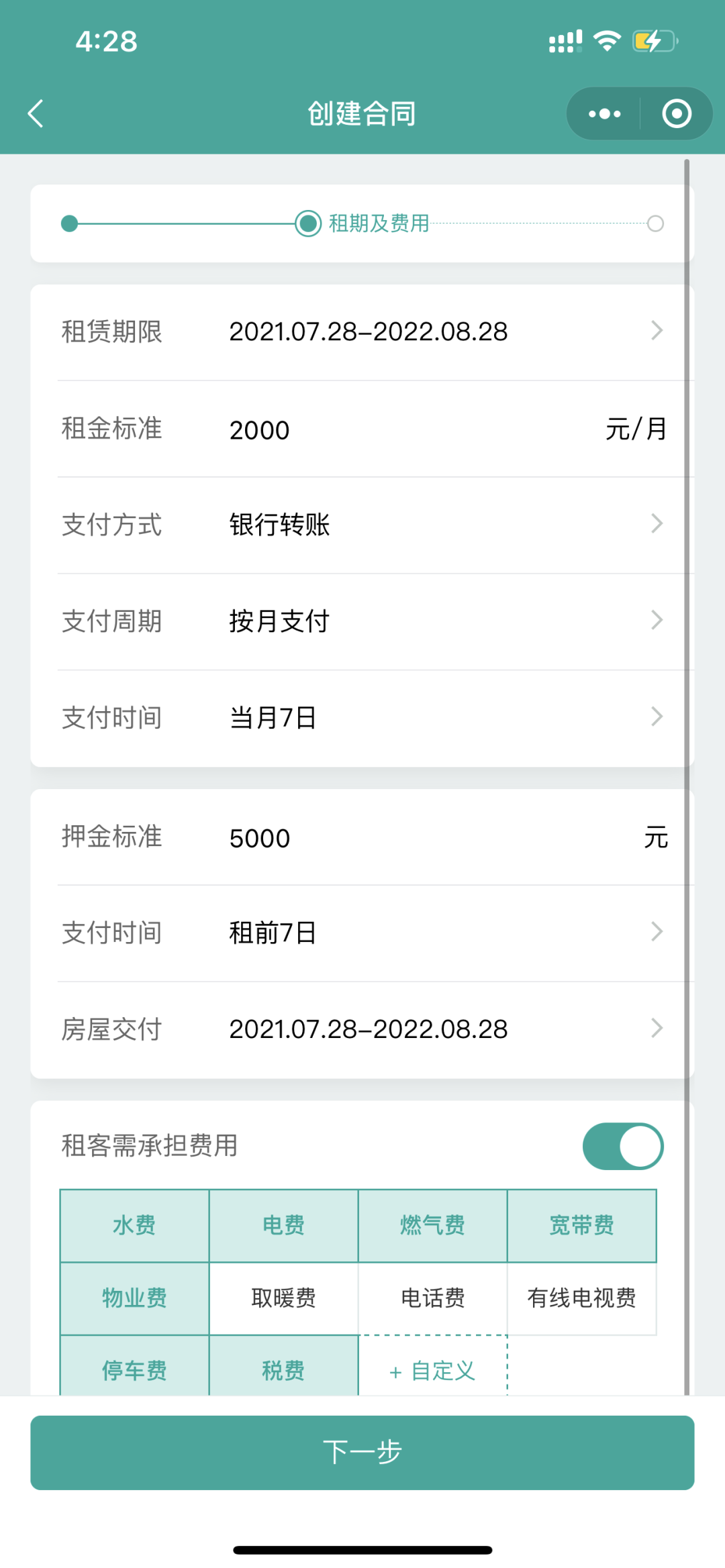Select the 取暖费 fee tag

point(283,1298)
